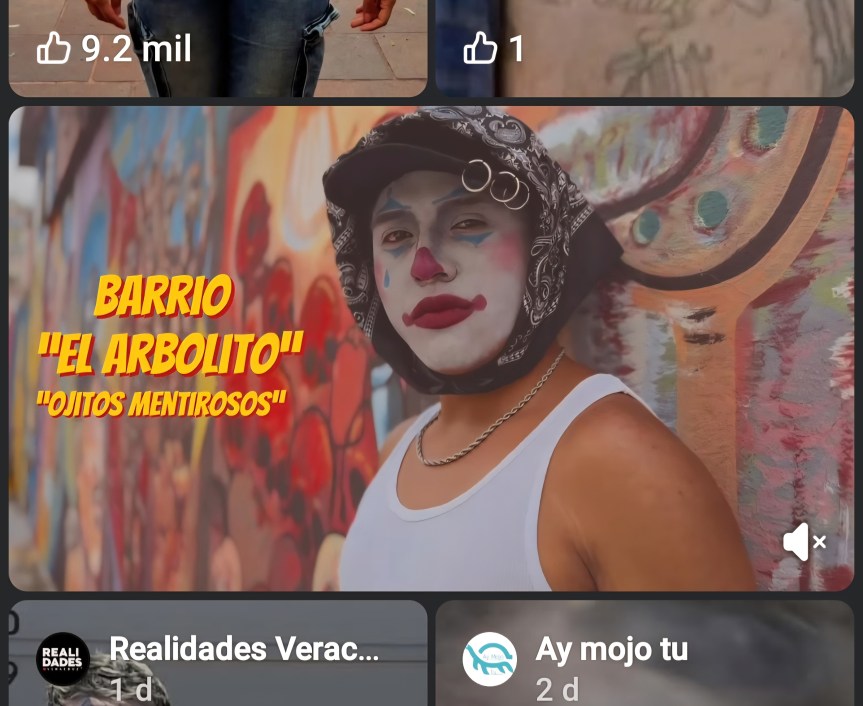Open the Barrio El Arbolito video
Viewport: 863px width, 706px height.
[430, 350]
